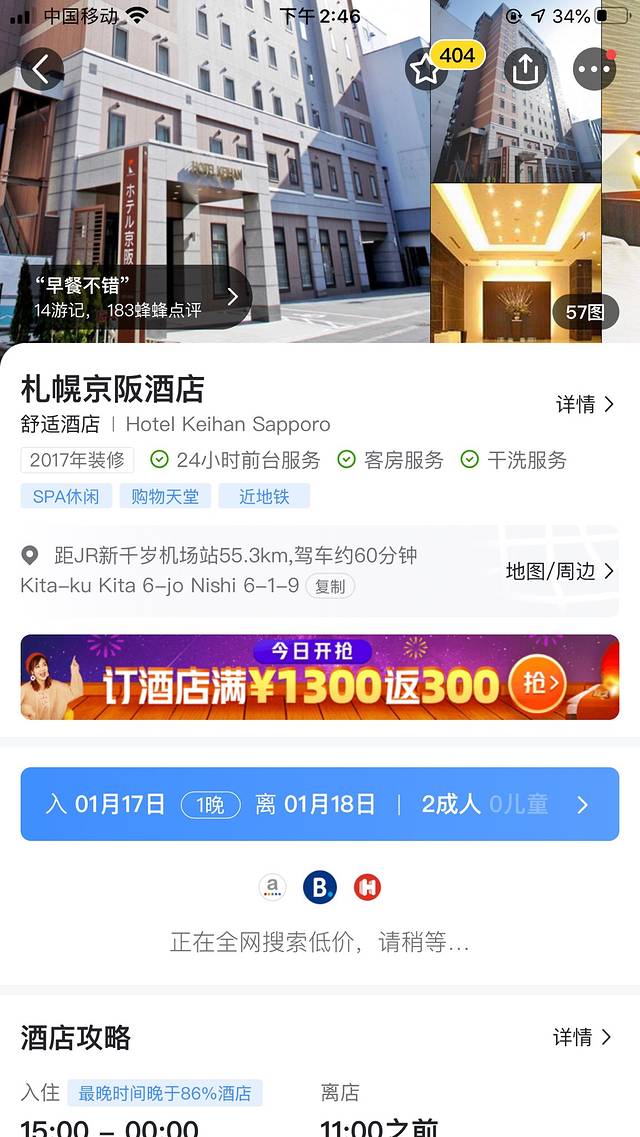
Task: Open the 早餐不错 reviews bubble
Action: pos(135,296)
